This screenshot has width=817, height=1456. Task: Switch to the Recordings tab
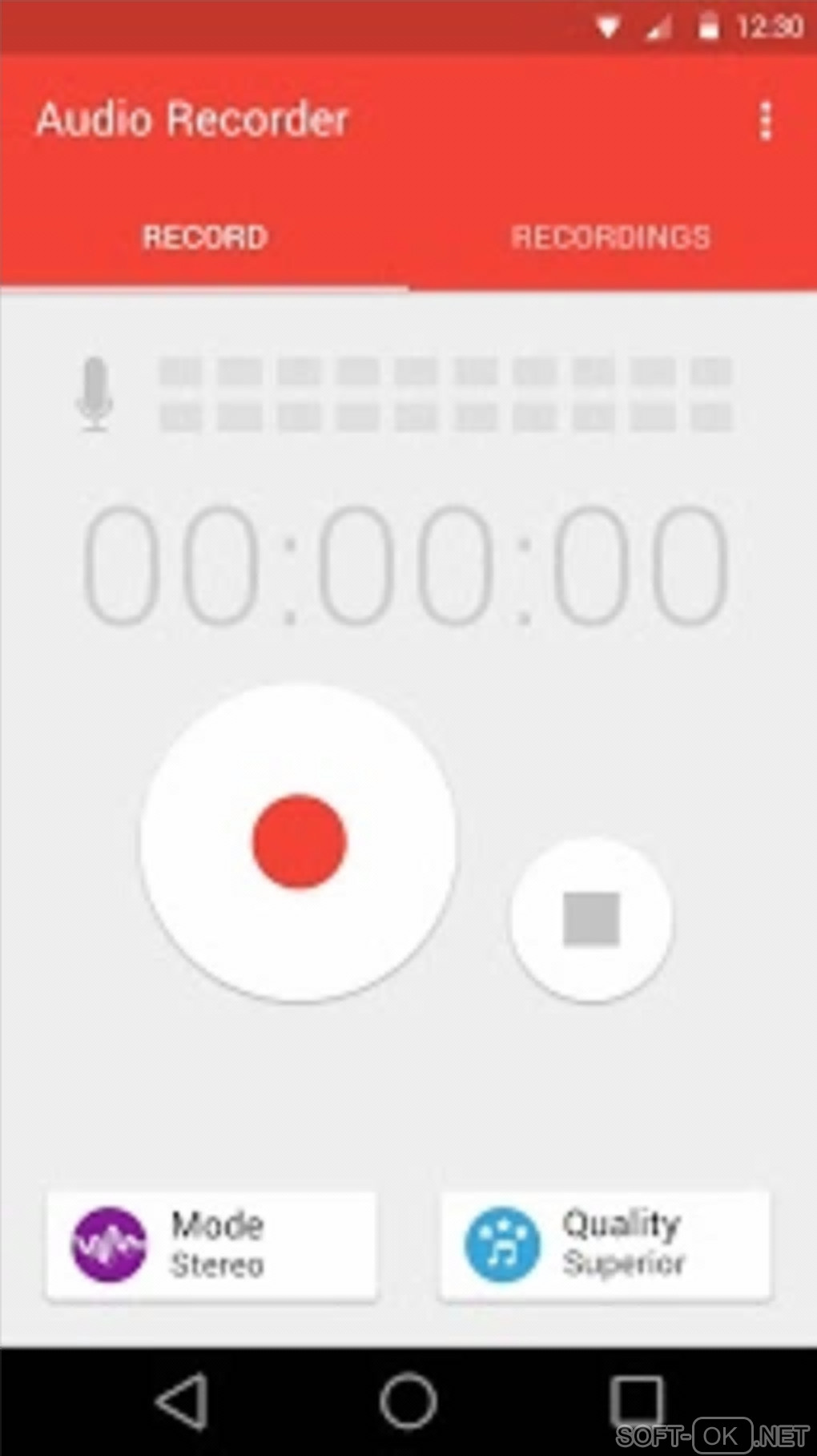pos(611,237)
